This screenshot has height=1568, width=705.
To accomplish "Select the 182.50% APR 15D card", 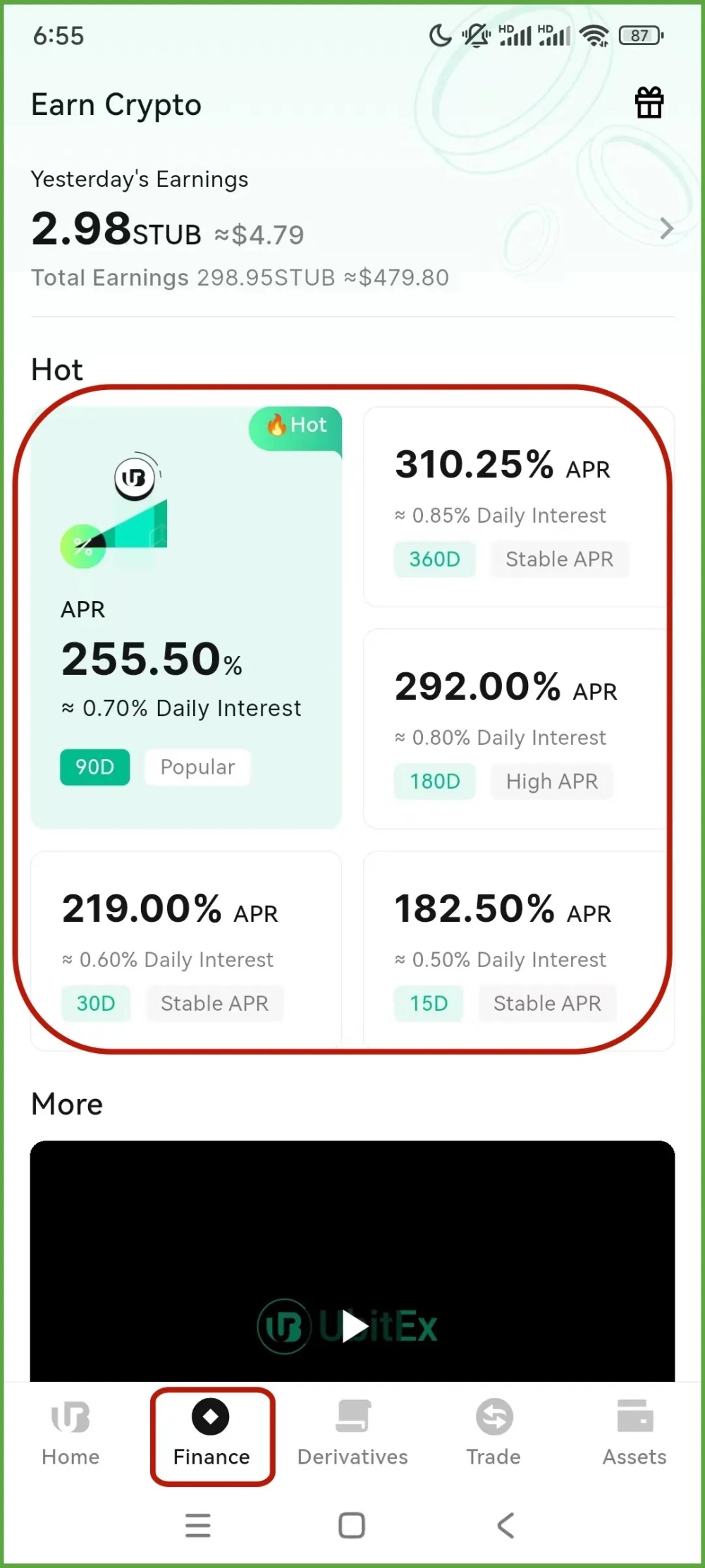I will [x=518, y=950].
